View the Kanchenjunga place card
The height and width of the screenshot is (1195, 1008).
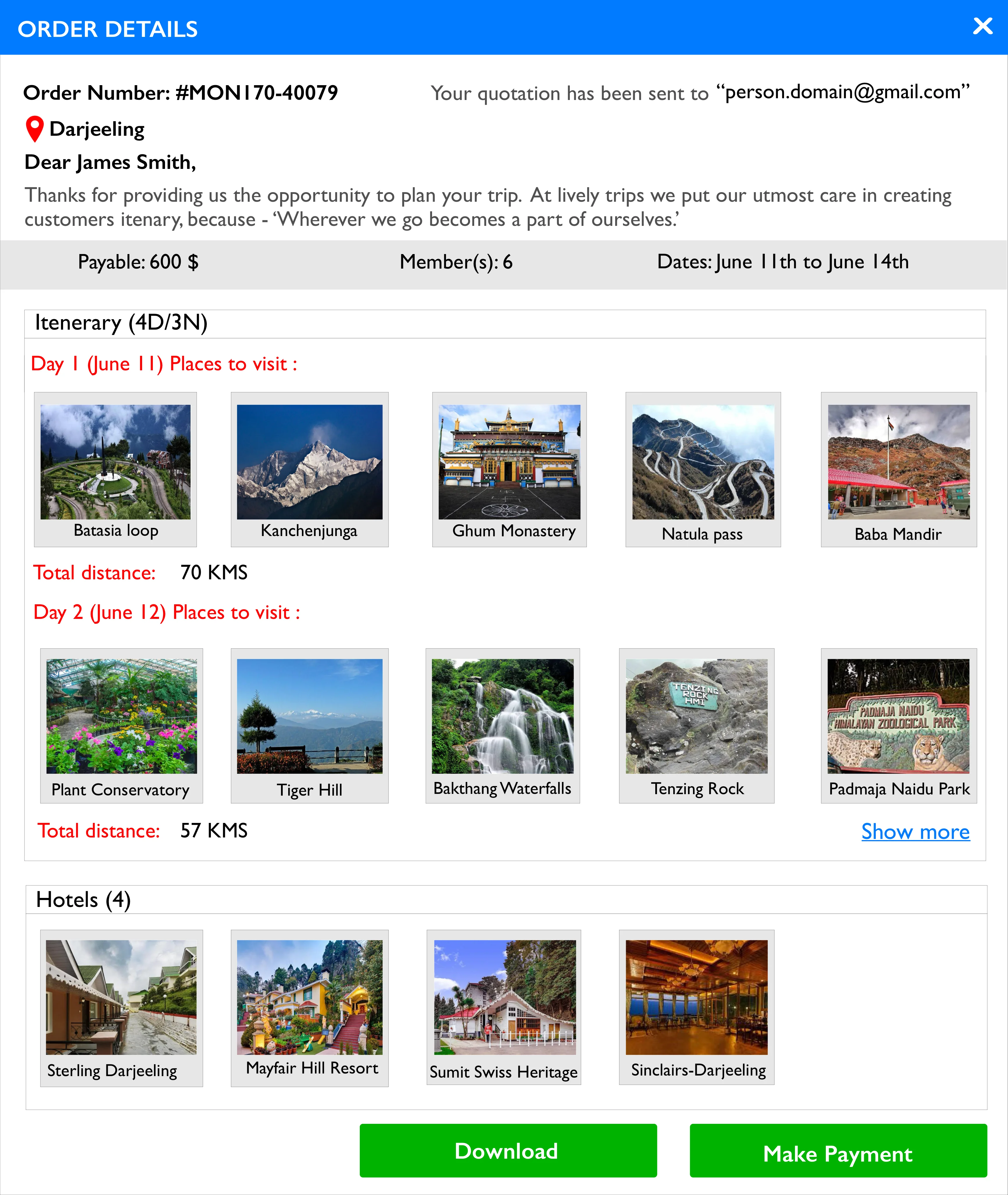[310, 469]
